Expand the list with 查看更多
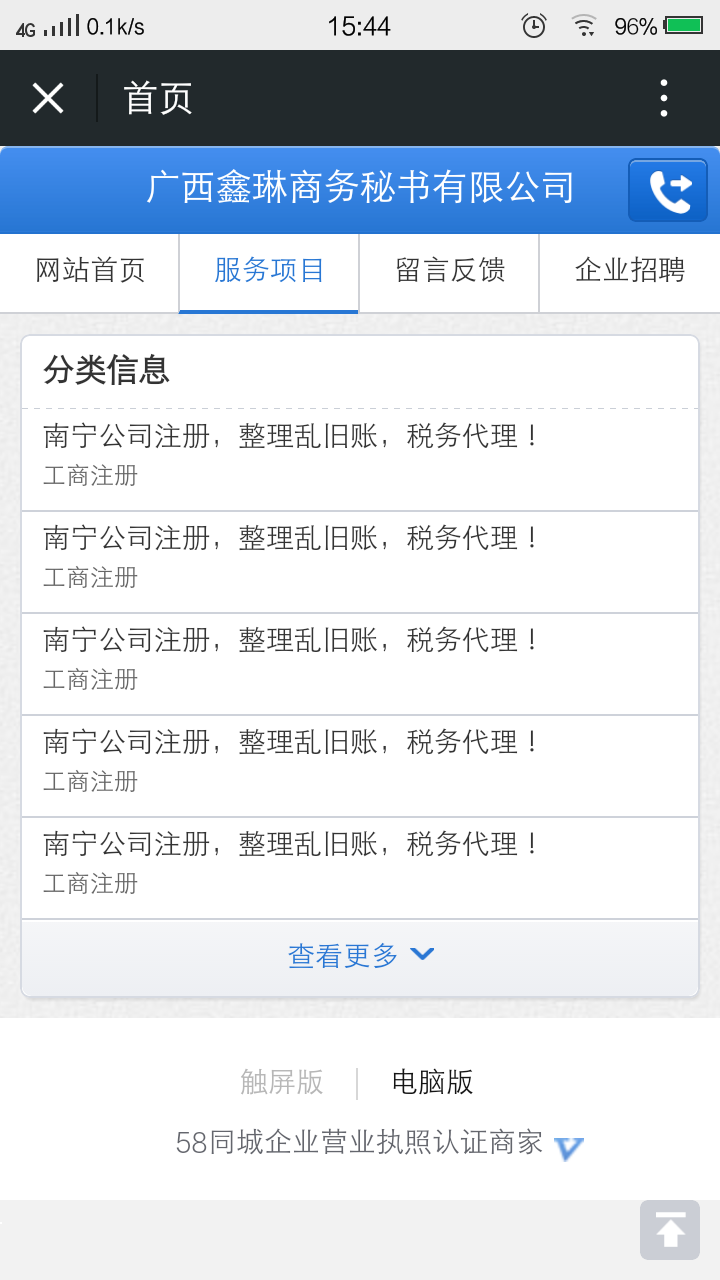Viewport: 720px width, 1280px height. click(360, 956)
